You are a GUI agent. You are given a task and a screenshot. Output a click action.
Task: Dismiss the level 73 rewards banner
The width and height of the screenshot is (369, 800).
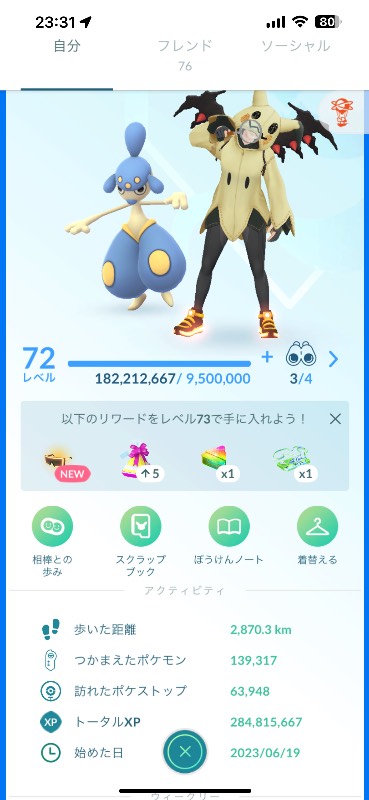tap(335, 419)
